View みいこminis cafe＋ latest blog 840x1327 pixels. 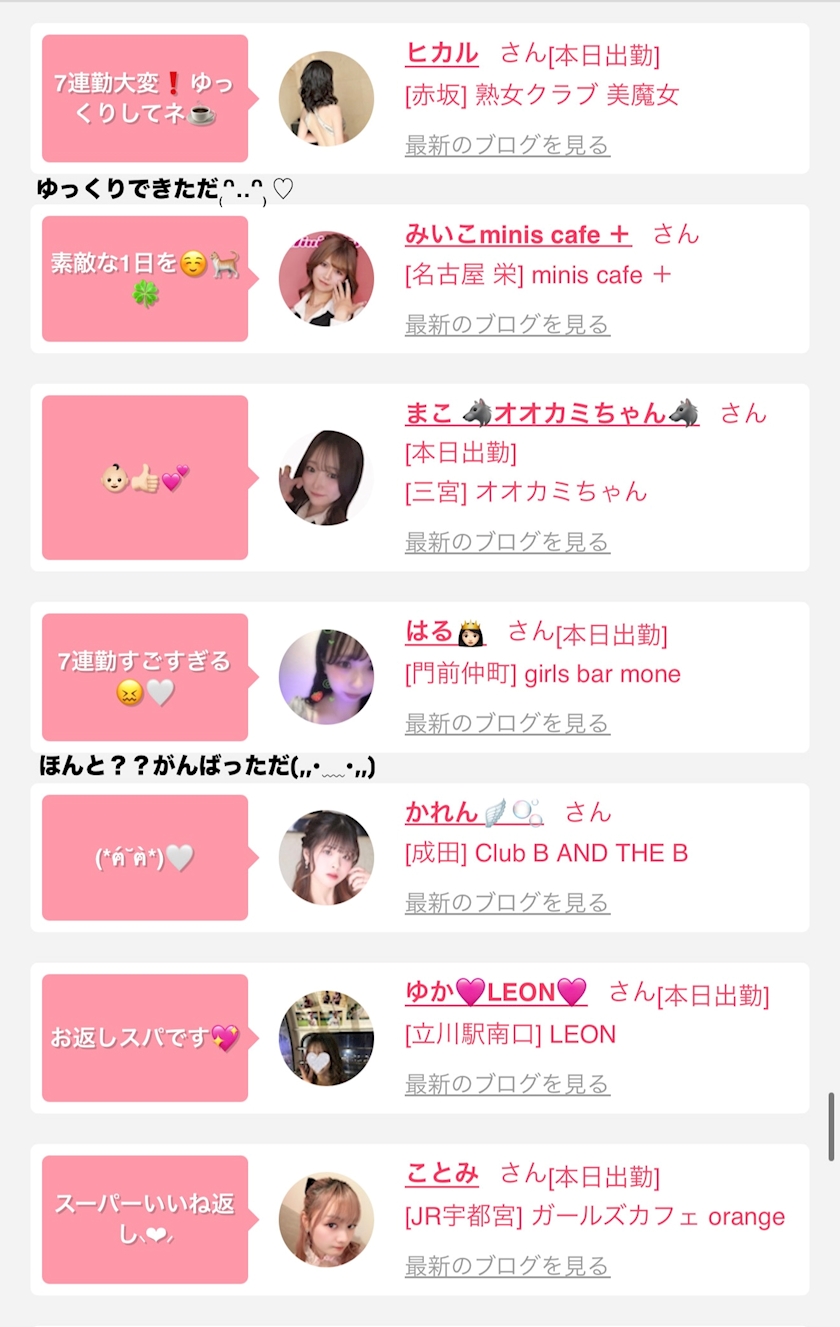(507, 324)
